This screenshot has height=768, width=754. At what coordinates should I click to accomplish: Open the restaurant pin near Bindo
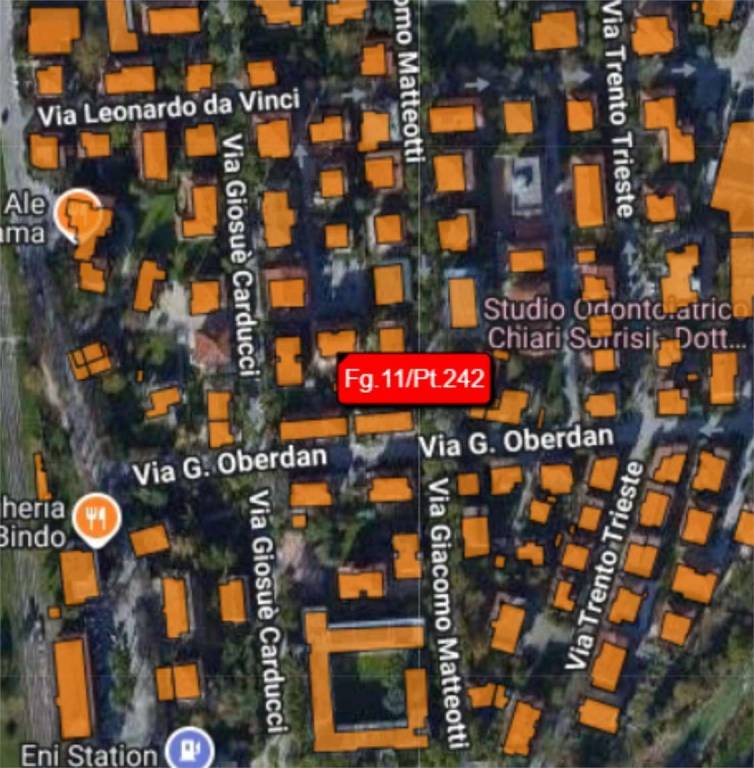(x=97, y=518)
